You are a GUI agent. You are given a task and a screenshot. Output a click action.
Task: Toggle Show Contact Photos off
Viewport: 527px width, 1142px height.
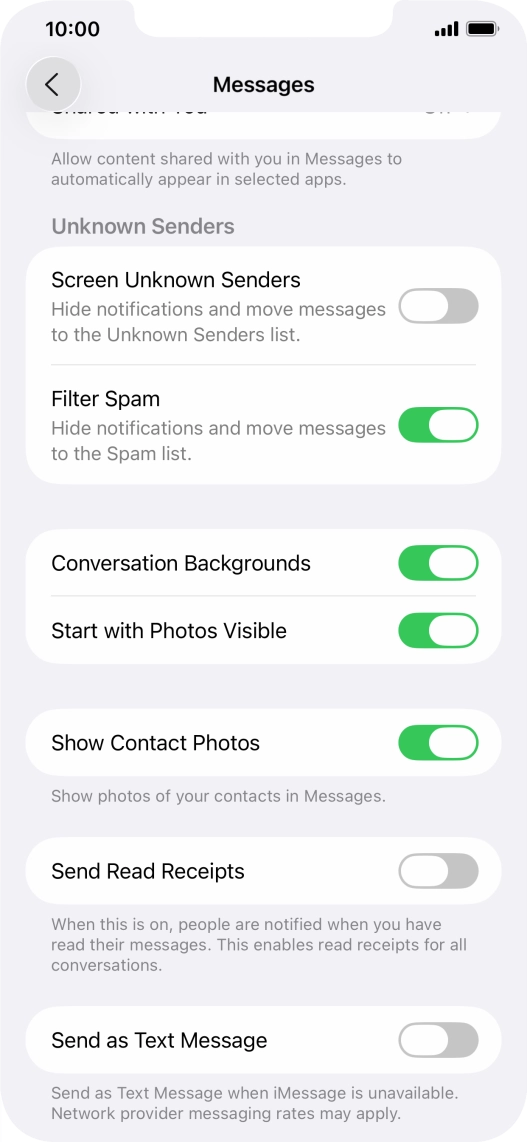point(438,742)
